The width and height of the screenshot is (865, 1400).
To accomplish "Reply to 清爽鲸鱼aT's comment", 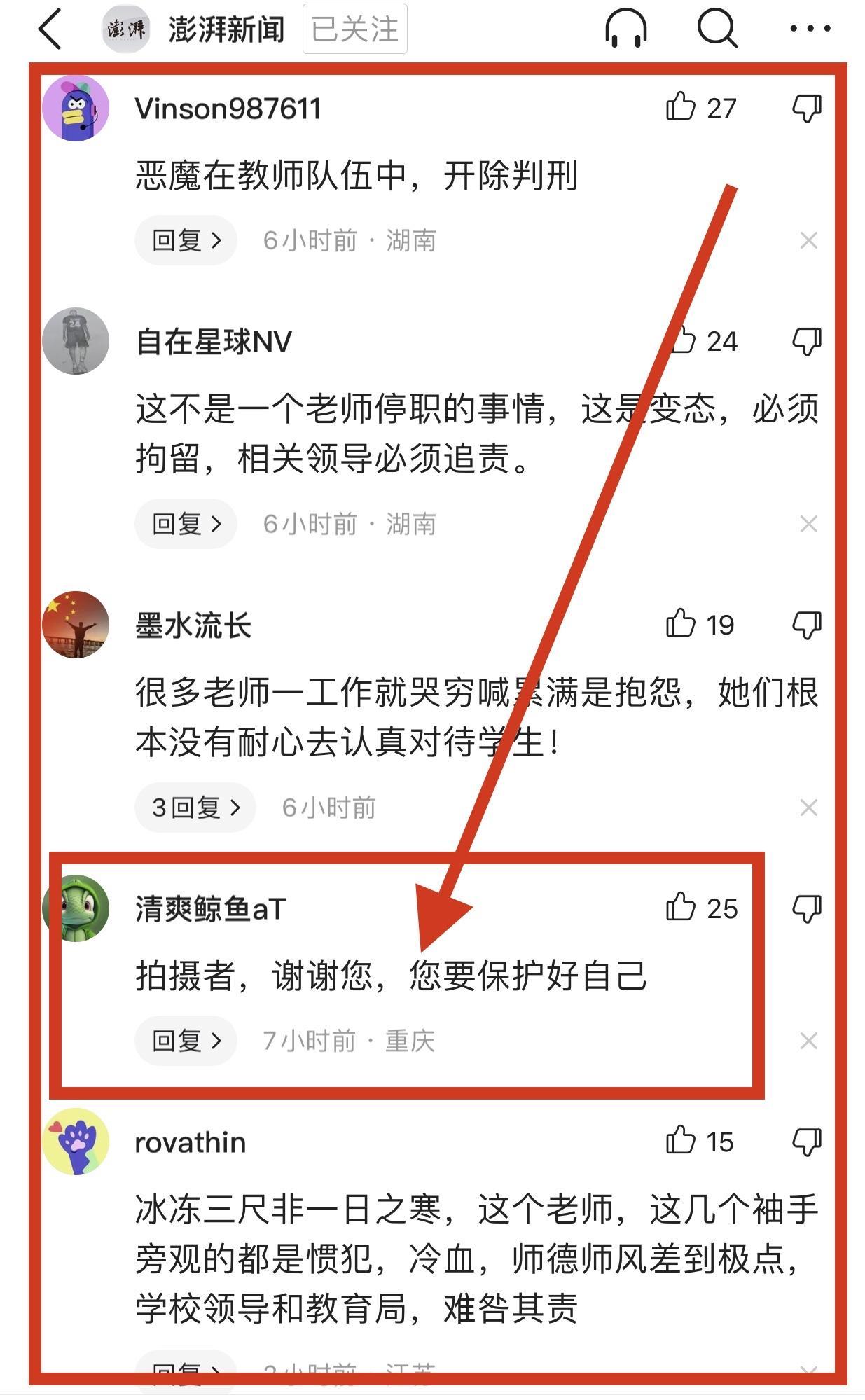I will coord(186,1041).
